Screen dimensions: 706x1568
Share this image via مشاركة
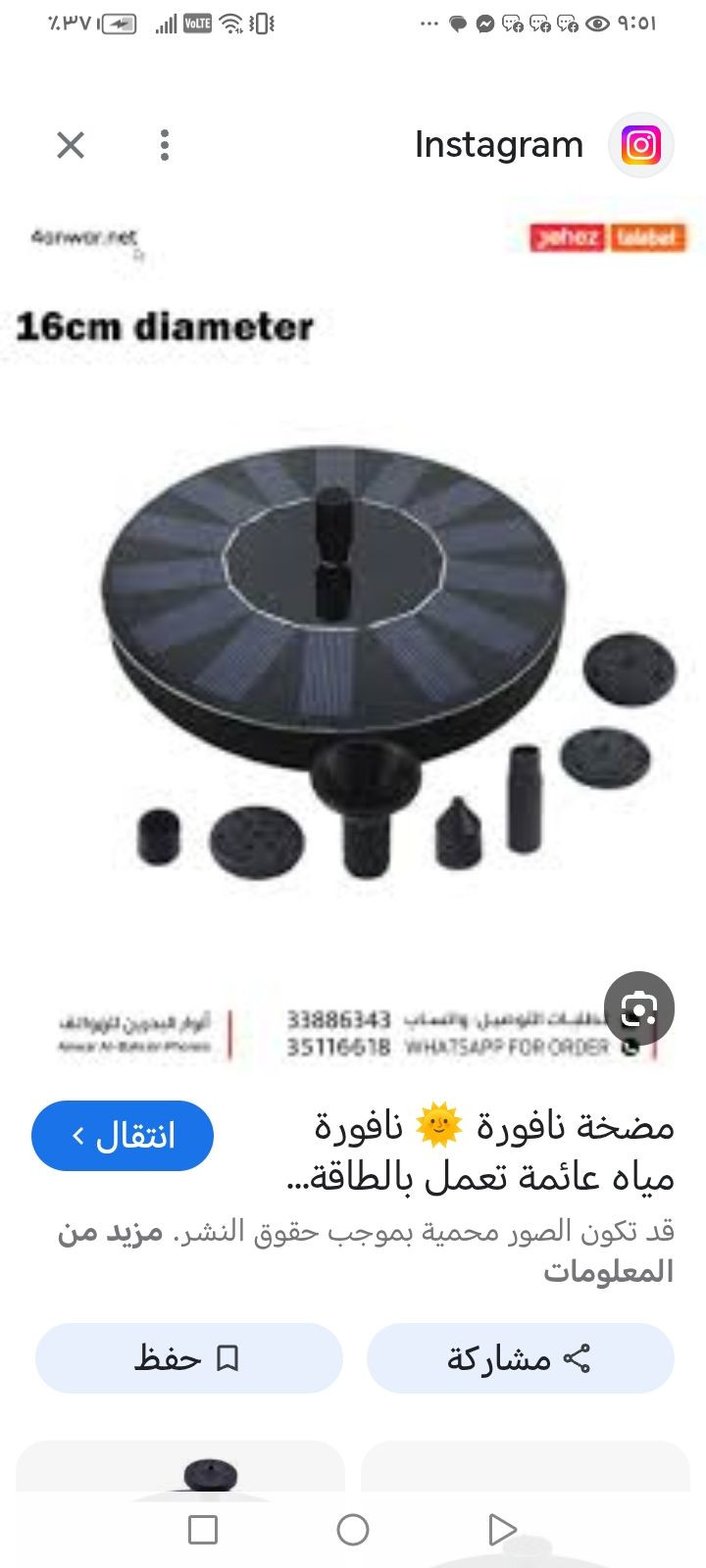(x=520, y=1358)
